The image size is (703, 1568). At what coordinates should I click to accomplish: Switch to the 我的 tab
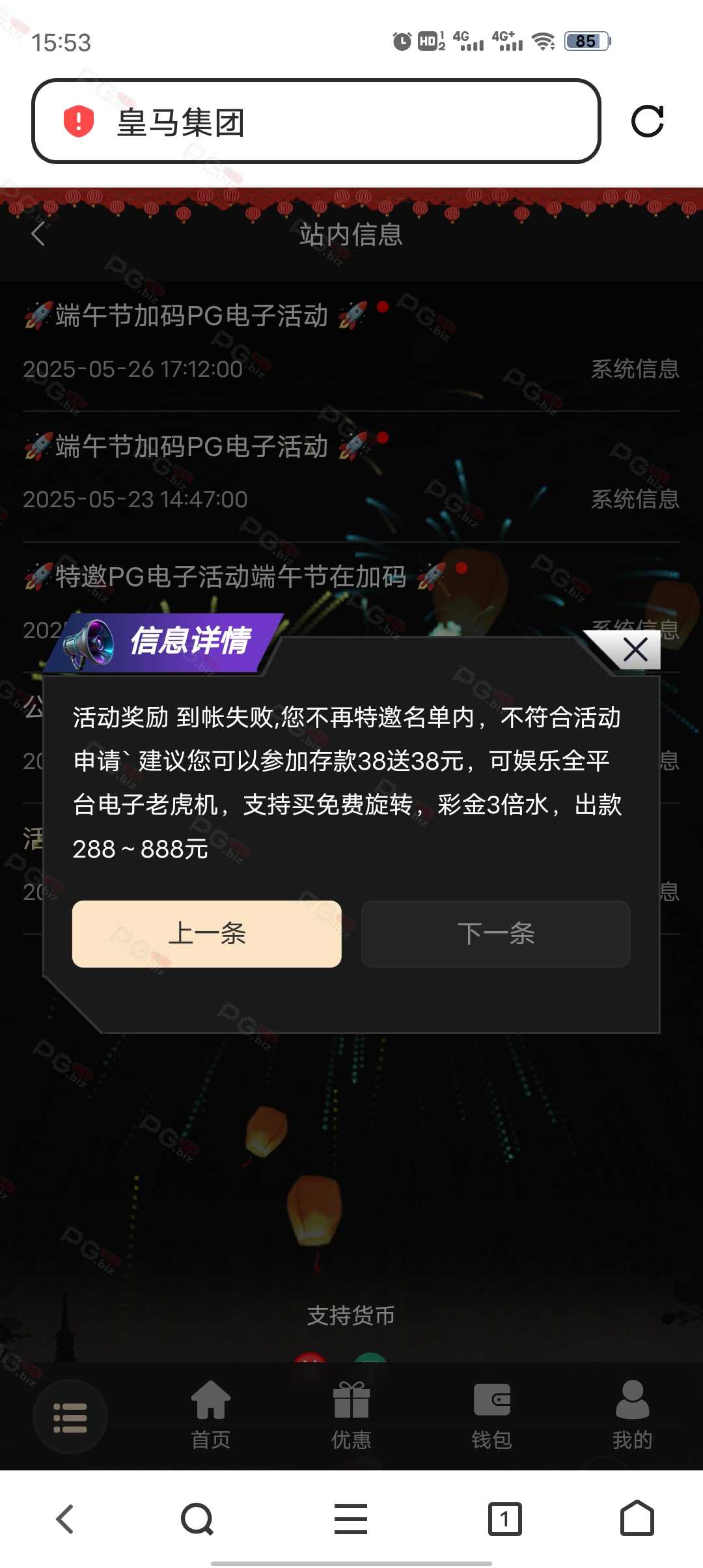[633, 1414]
